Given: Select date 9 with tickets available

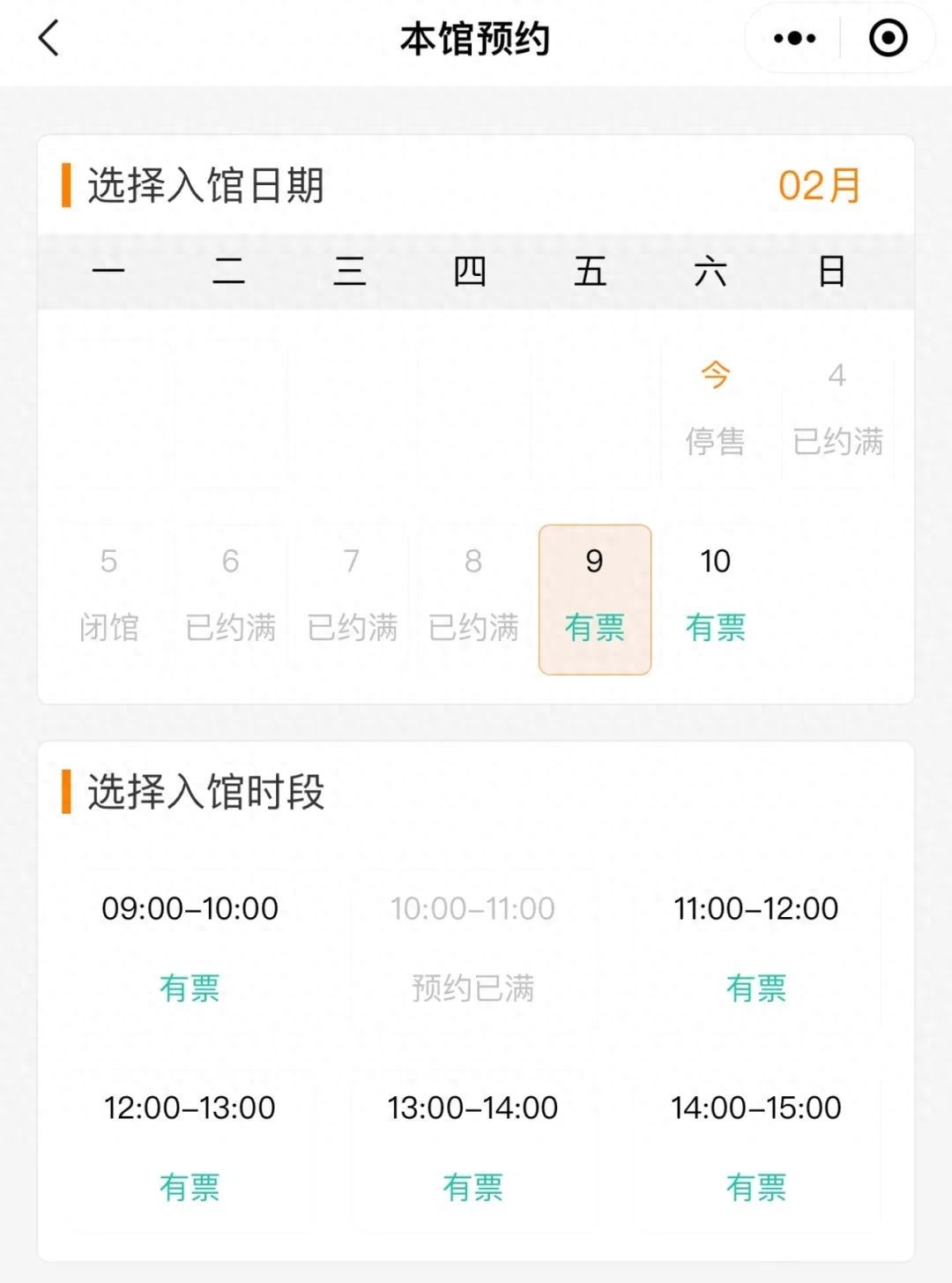Looking at the screenshot, I should click(x=595, y=599).
